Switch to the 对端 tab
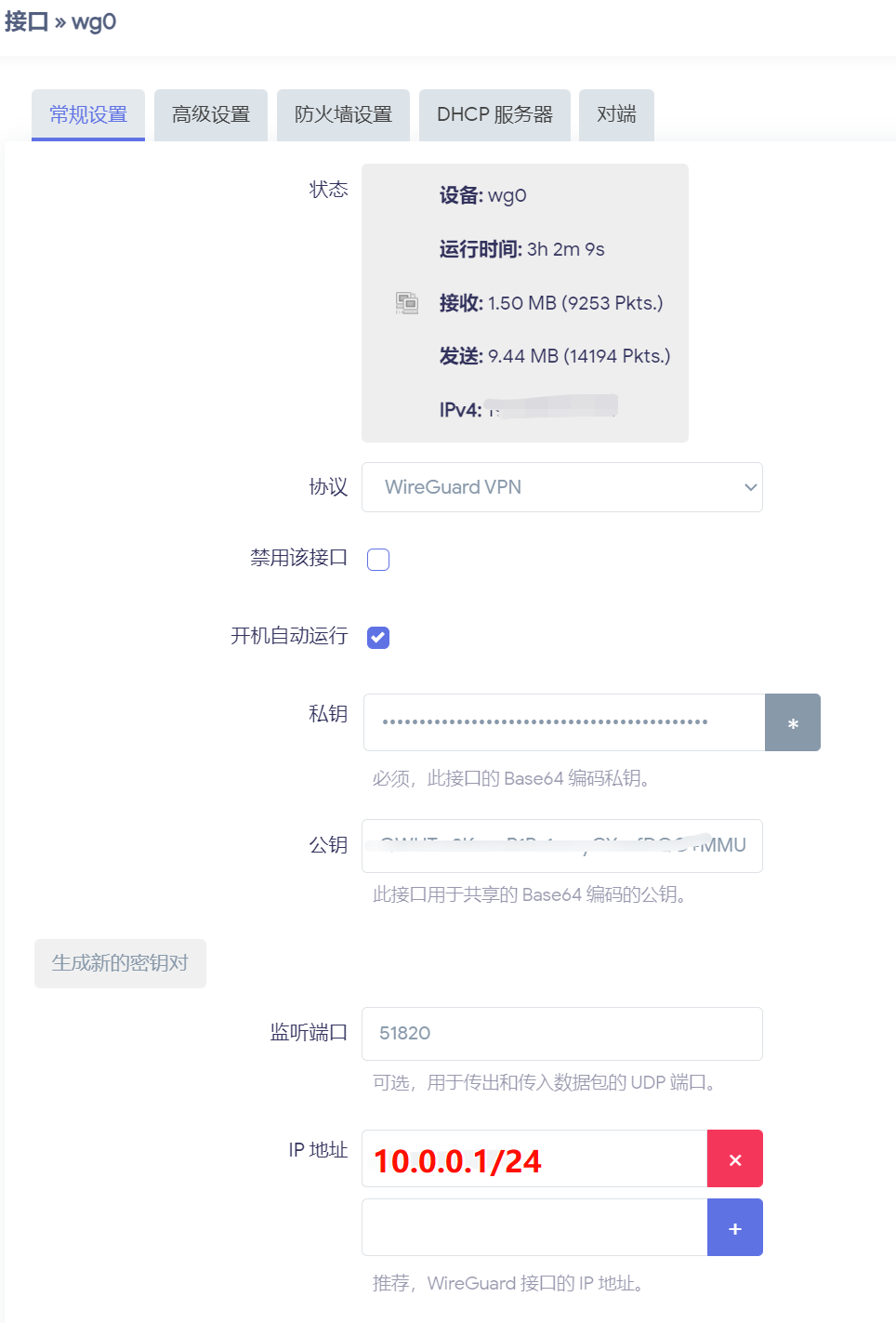 tap(616, 114)
